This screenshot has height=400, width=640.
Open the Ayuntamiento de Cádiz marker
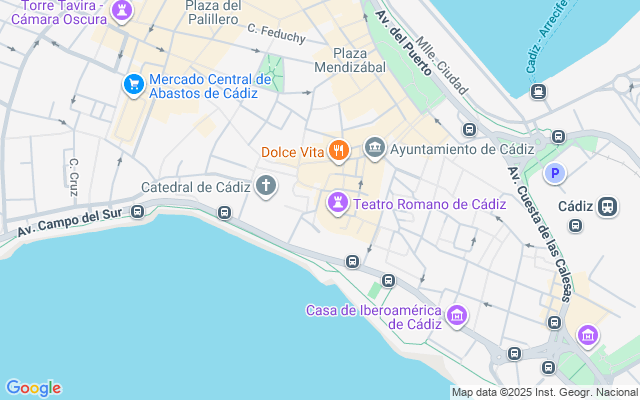[375, 149]
